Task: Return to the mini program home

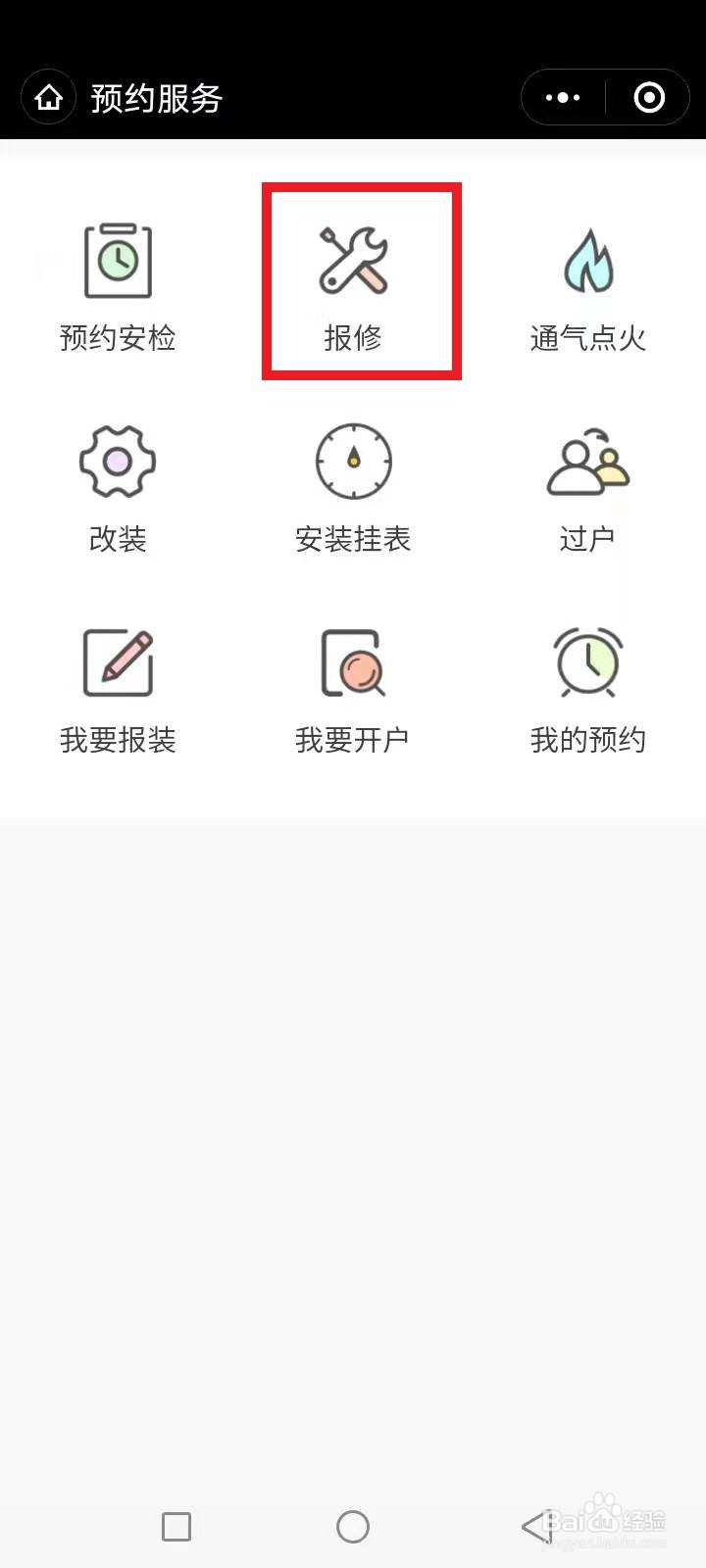Action: click(x=48, y=97)
